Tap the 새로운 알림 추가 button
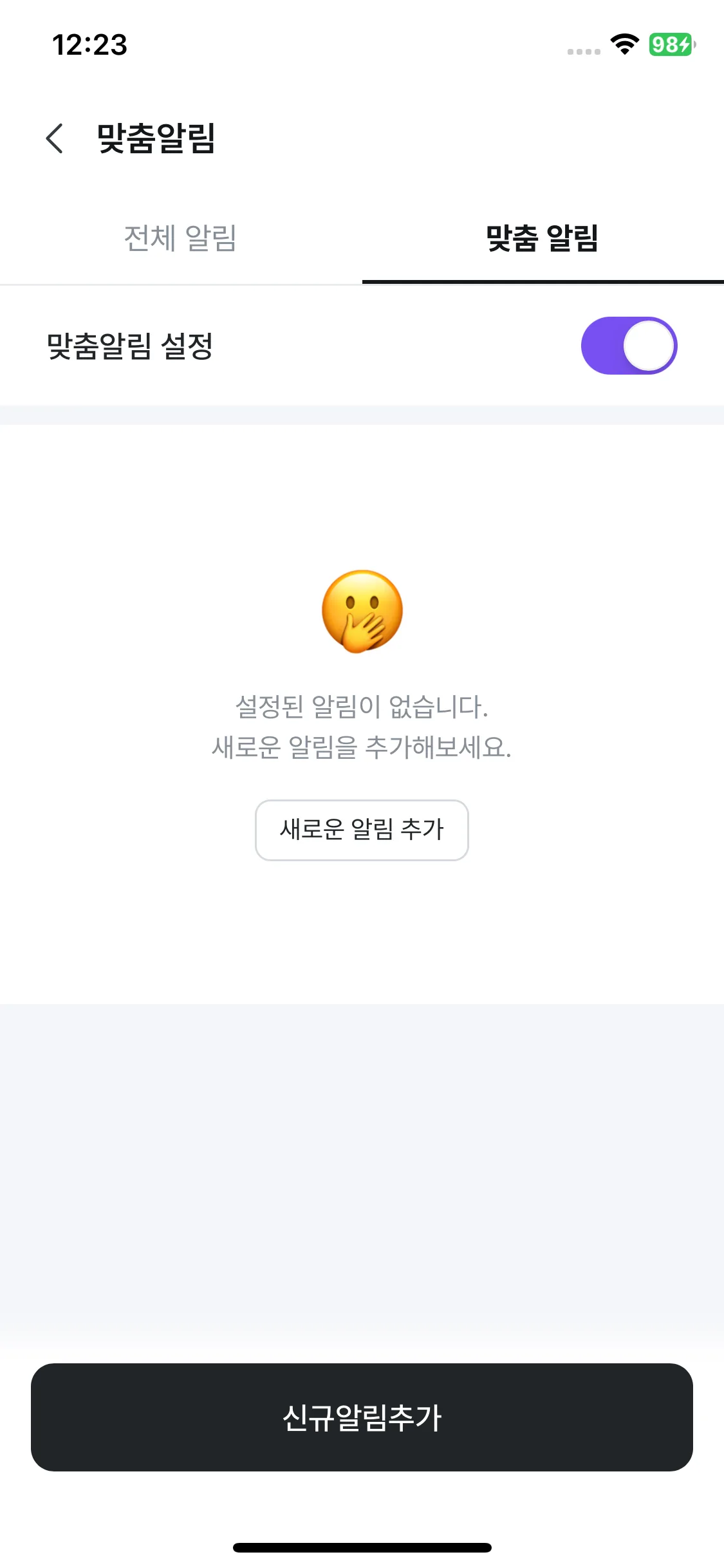Image resolution: width=724 pixels, height=1568 pixels. click(362, 830)
